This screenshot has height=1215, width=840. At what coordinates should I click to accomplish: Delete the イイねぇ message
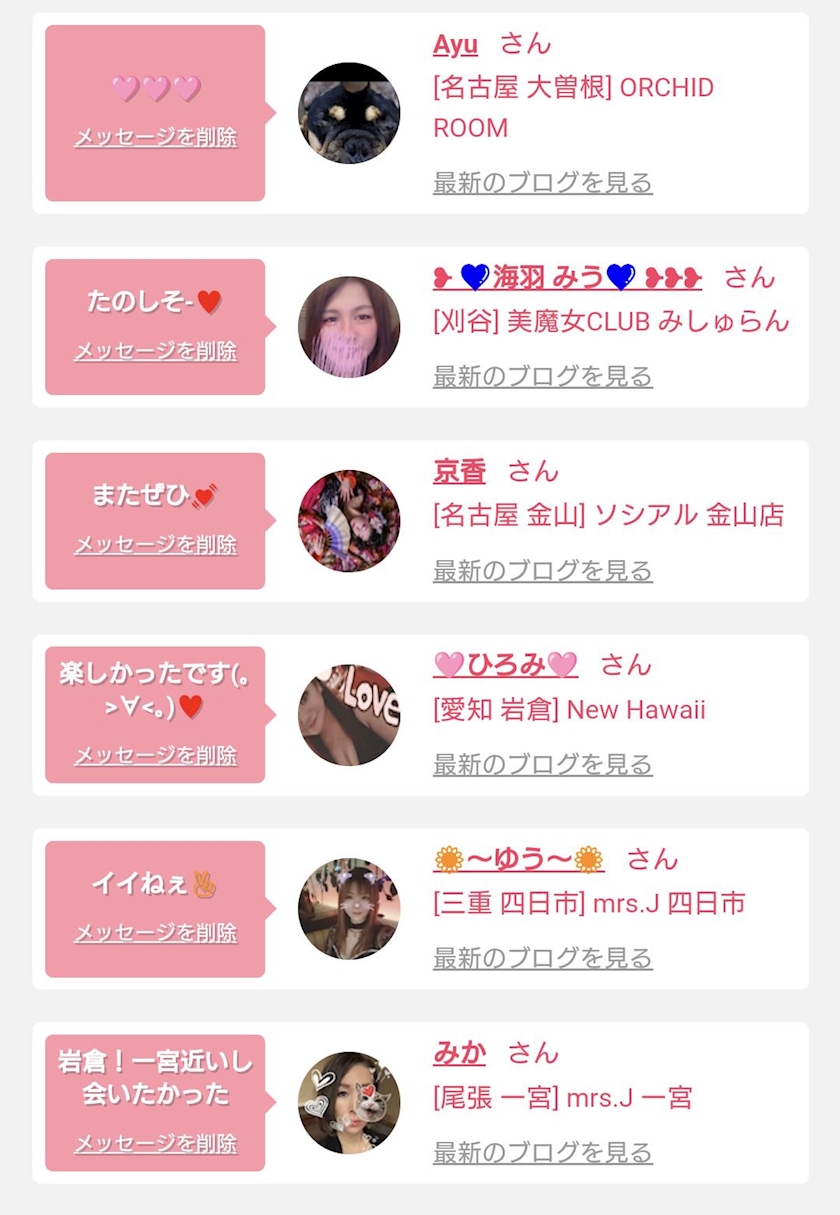[x=155, y=933]
